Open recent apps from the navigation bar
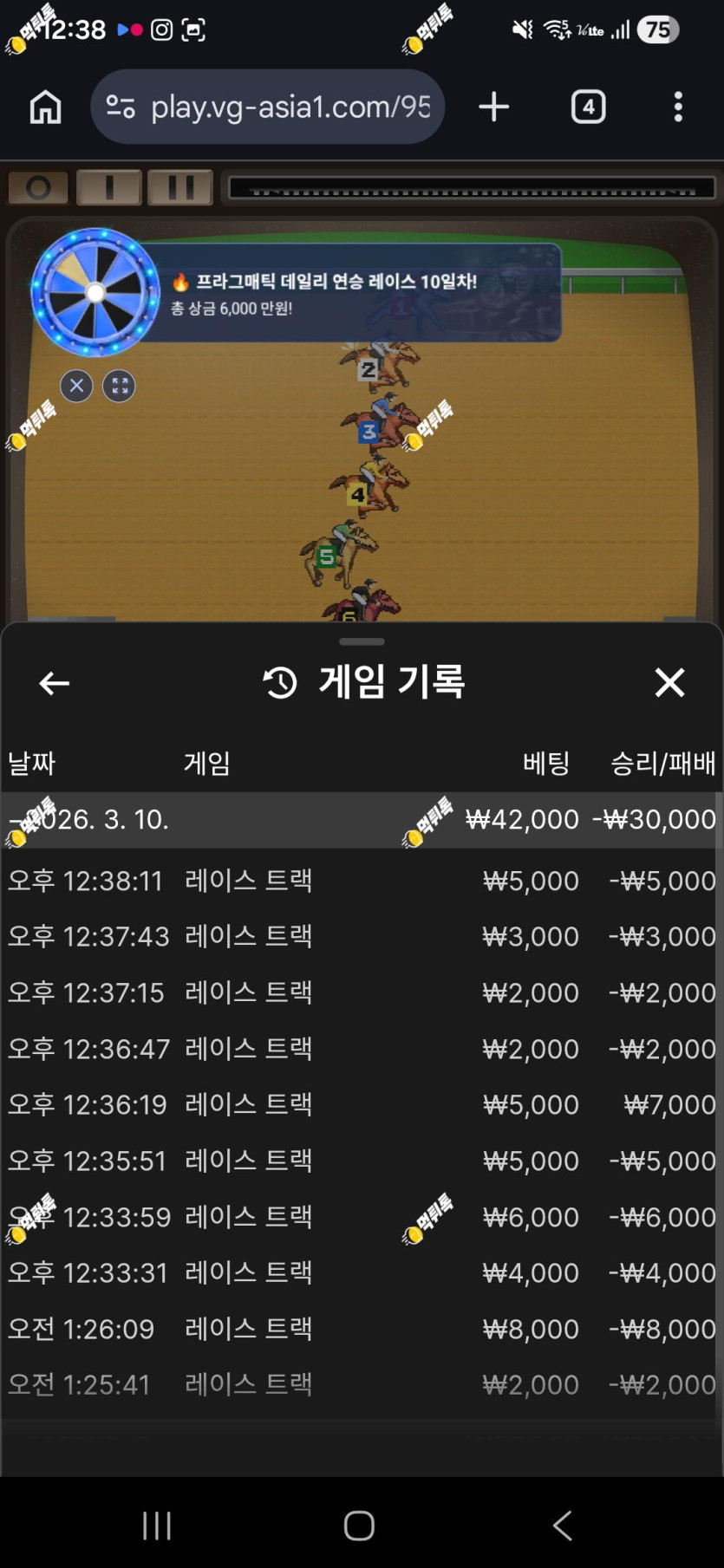The height and width of the screenshot is (1568, 724). click(x=157, y=1525)
